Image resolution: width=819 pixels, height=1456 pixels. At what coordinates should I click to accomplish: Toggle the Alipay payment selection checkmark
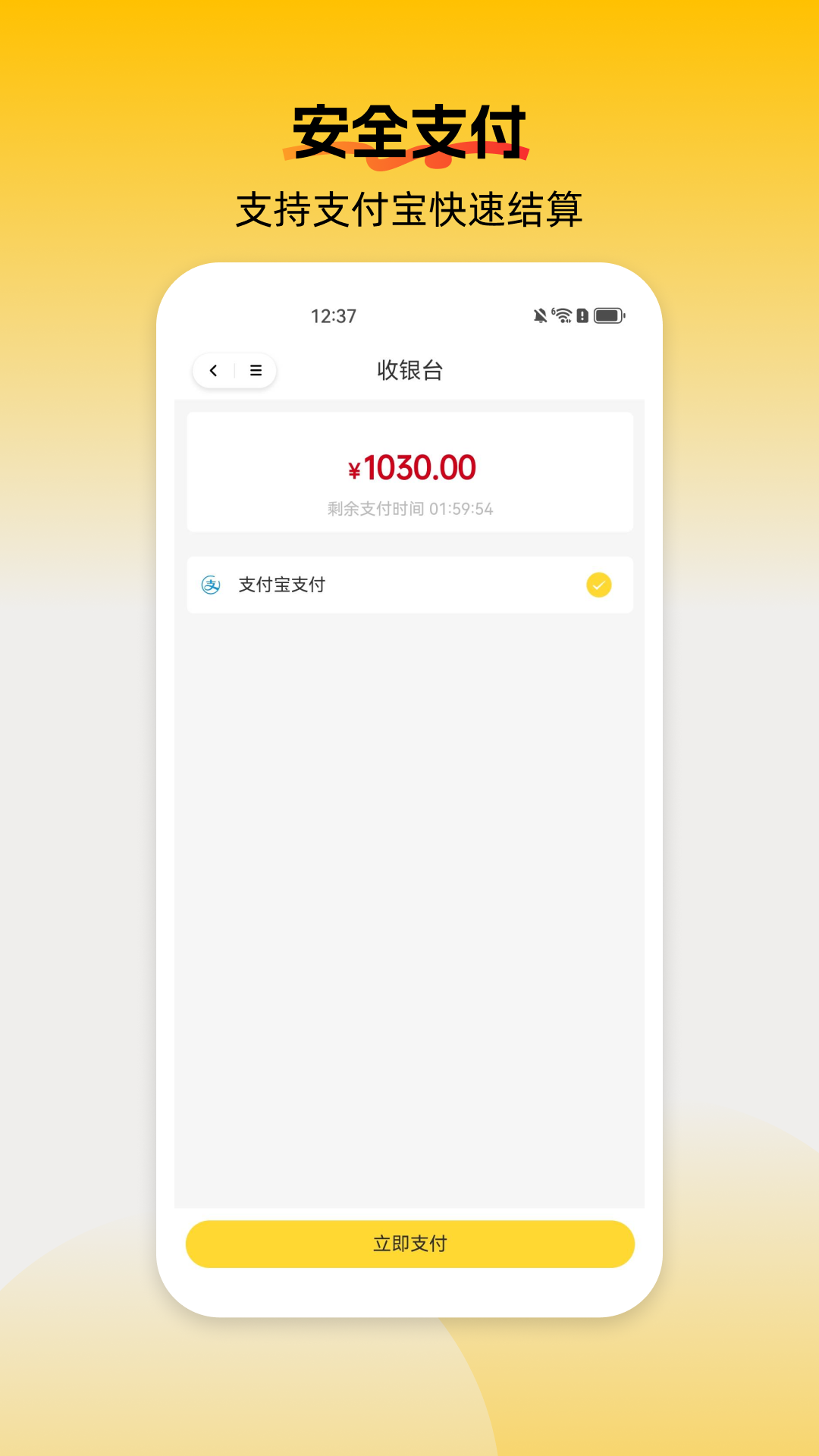click(599, 585)
